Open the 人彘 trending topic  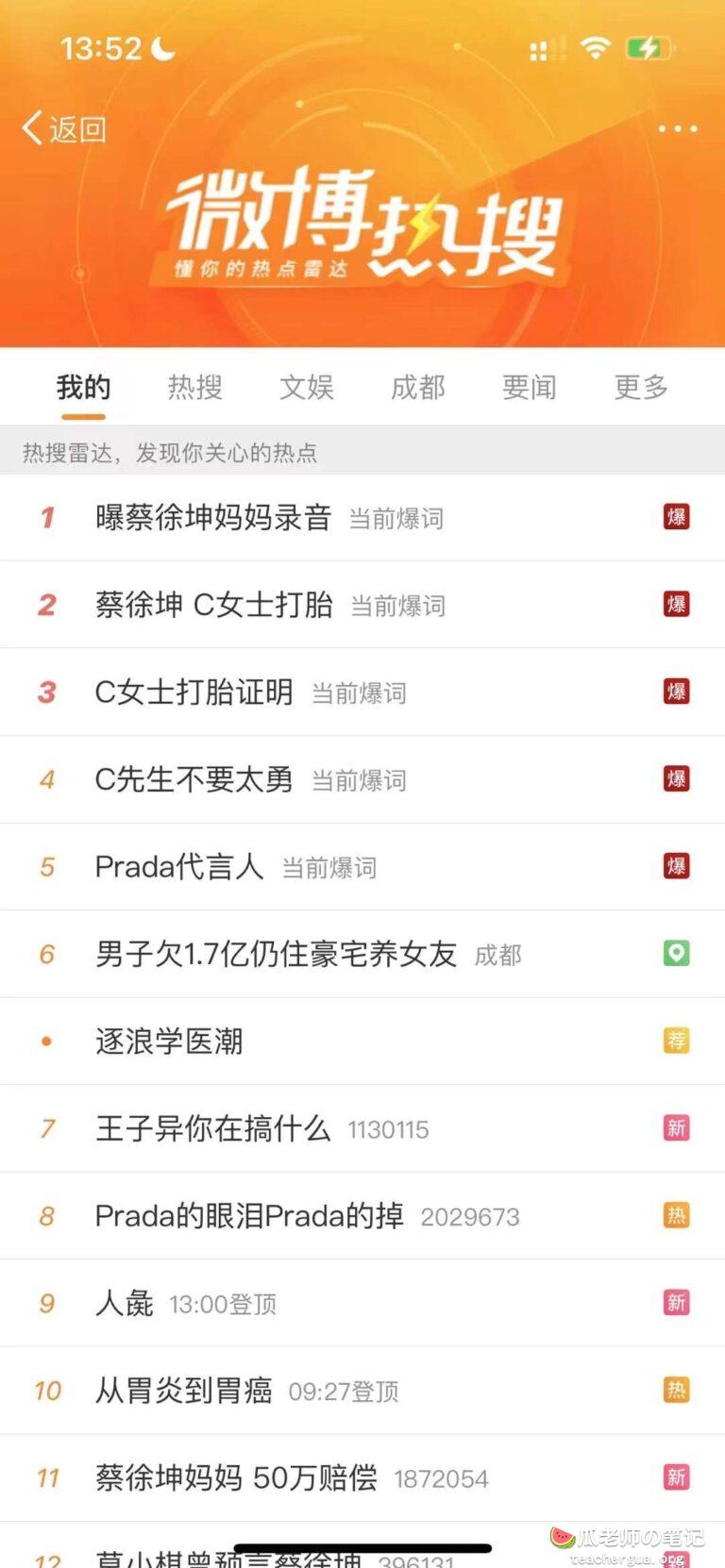coord(125,1303)
